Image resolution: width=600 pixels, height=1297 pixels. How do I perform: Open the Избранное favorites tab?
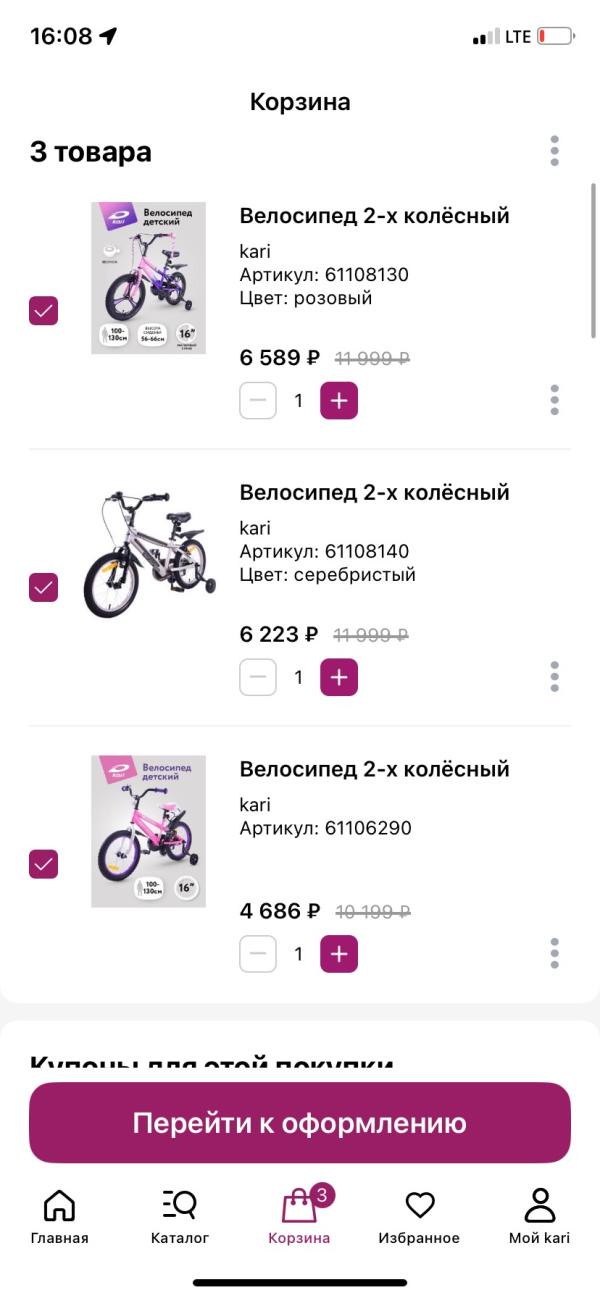[x=419, y=1217]
